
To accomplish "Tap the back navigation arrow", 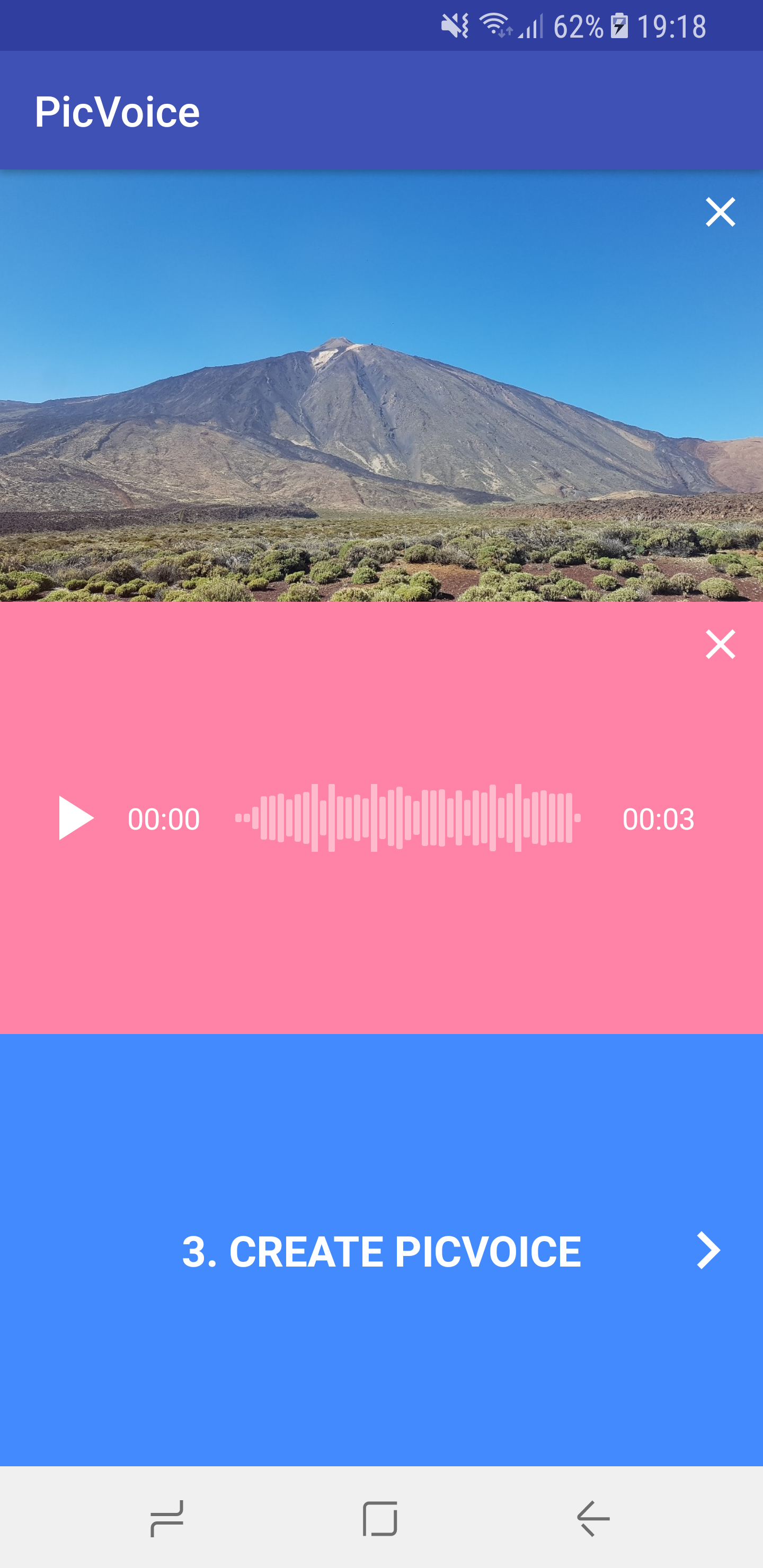I will click(x=591, y=1518).
